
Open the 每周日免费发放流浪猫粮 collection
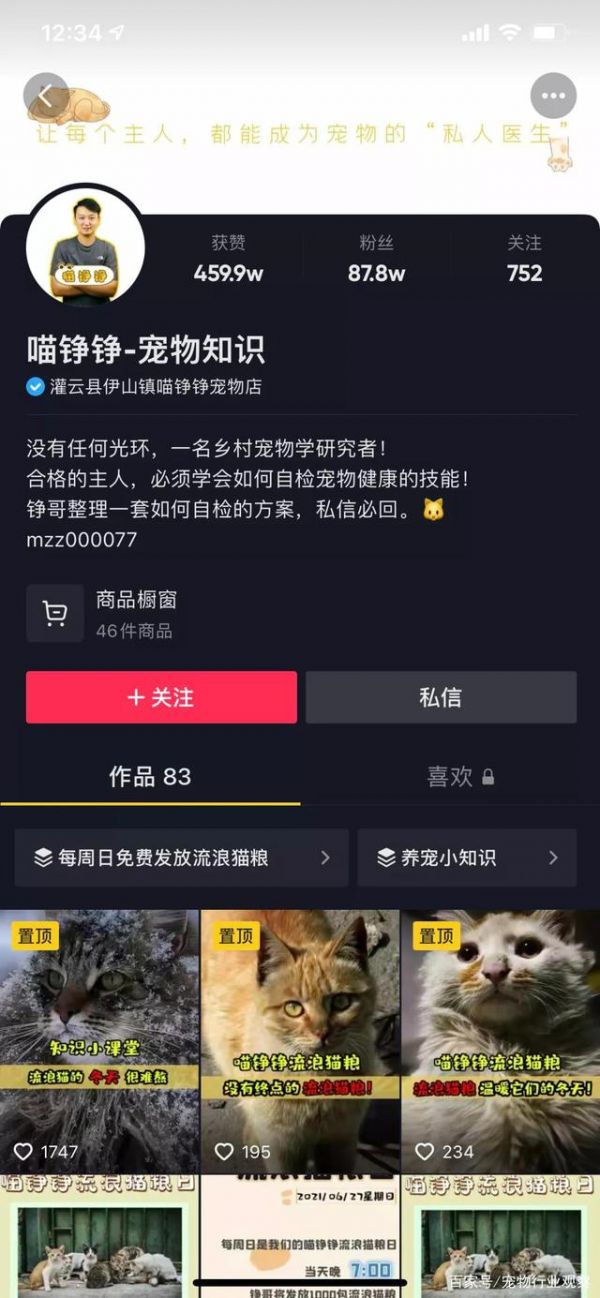(181, 857)
